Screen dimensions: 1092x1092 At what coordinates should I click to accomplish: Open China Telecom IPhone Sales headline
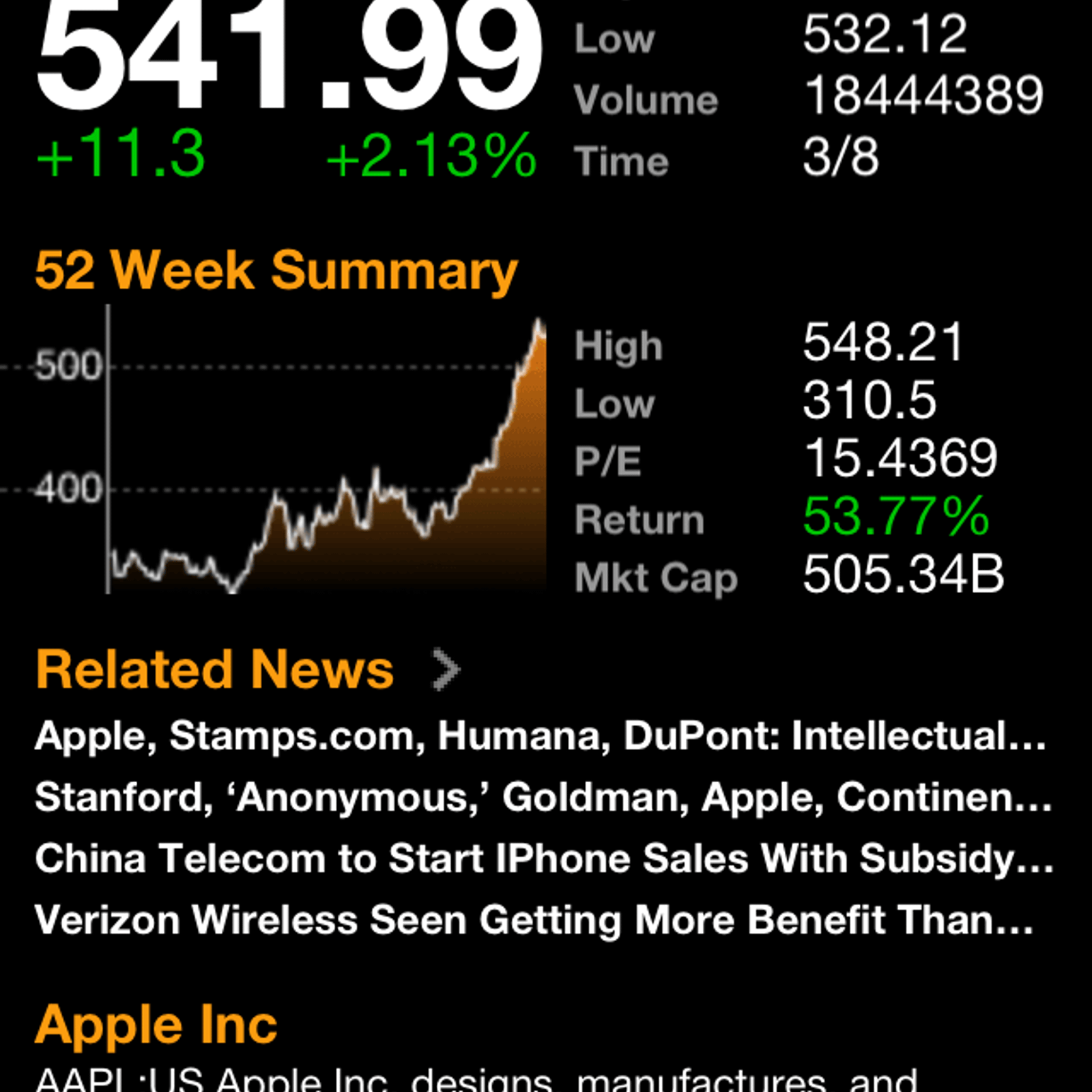[x=545, y=859]
